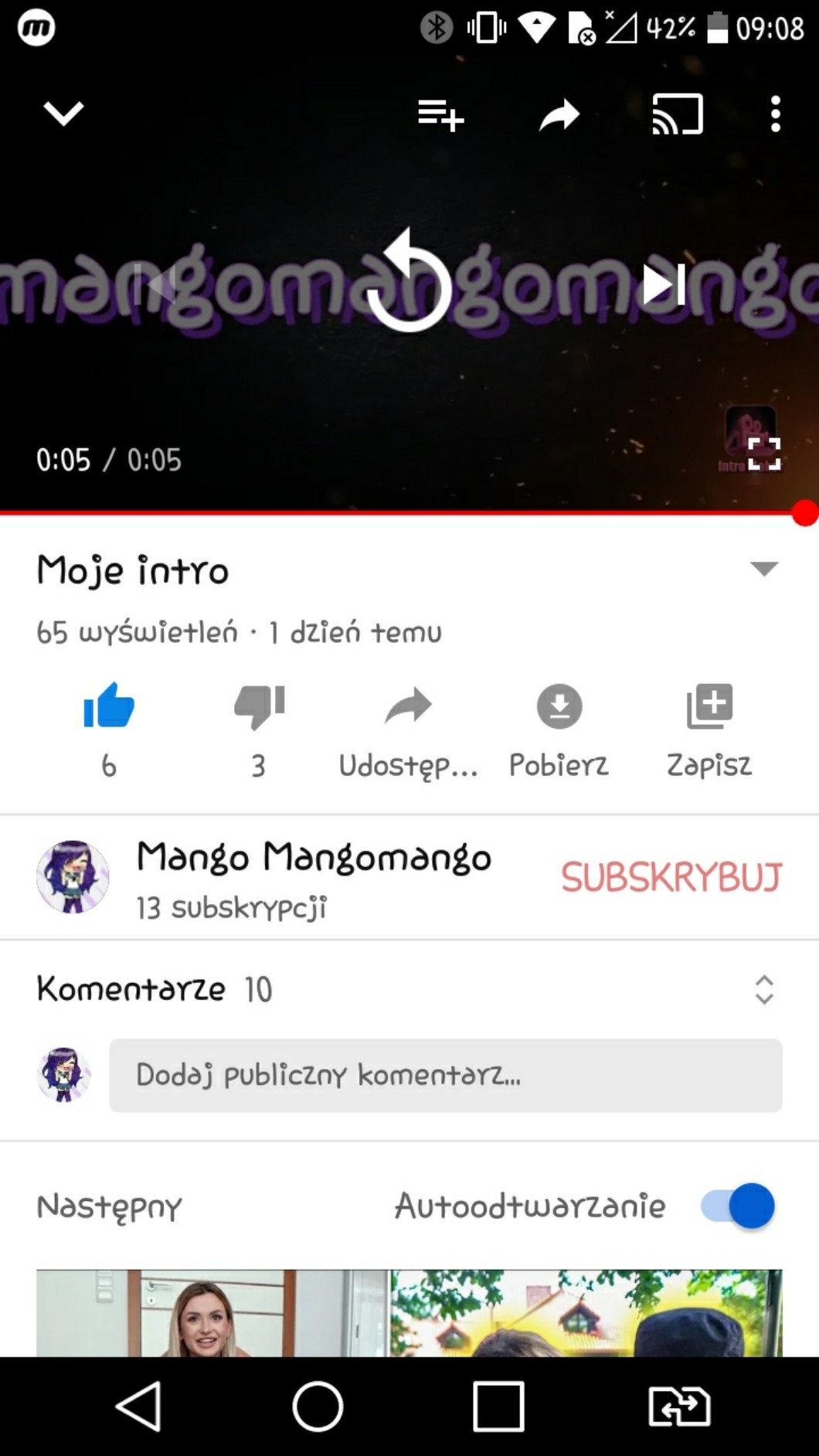Screen dimensions: 819x1456
Task: Enter fullscreen mode
Action: tap(763, 454)
